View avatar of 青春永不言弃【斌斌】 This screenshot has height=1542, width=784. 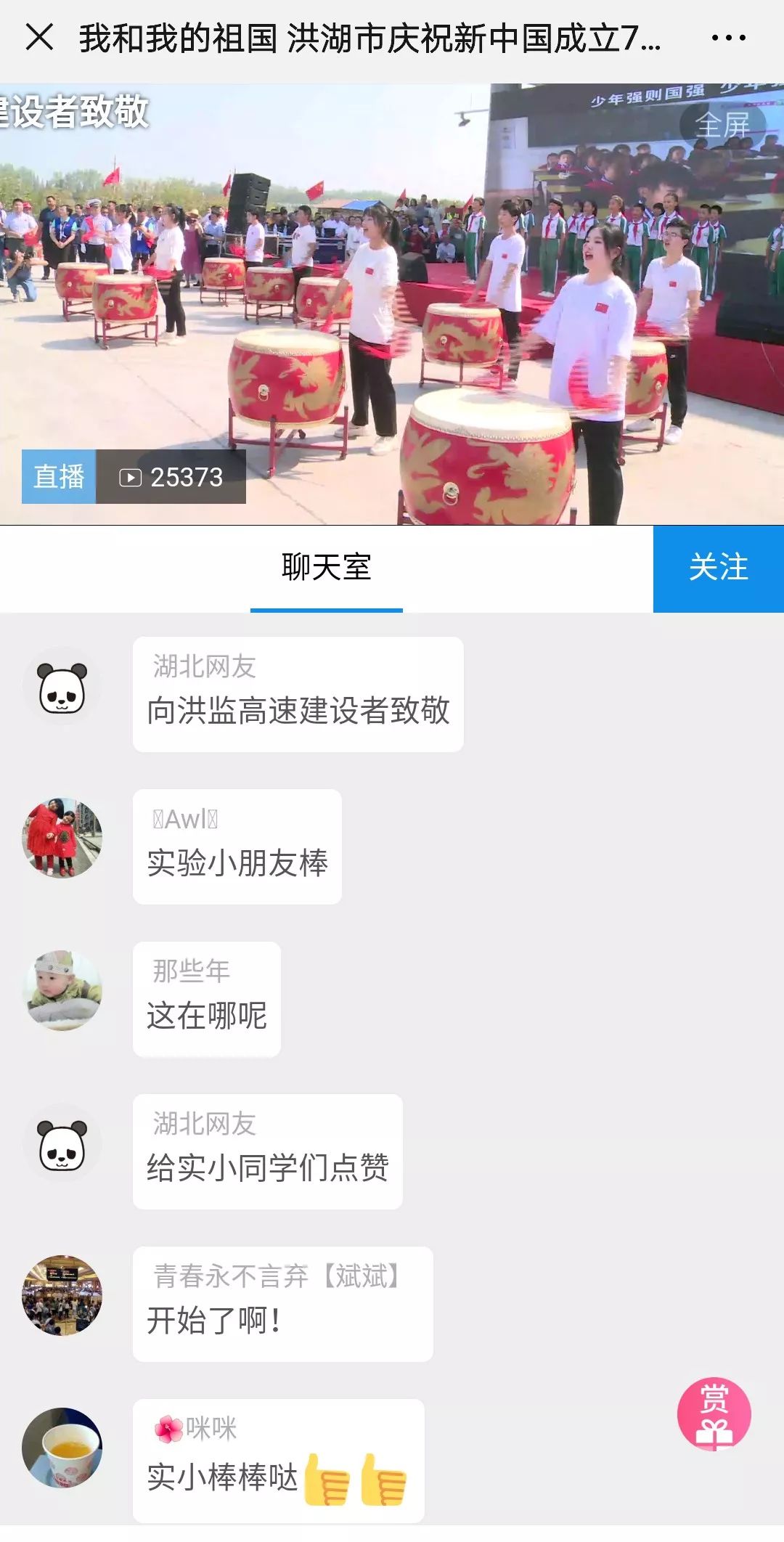[x=62, y=1295]
